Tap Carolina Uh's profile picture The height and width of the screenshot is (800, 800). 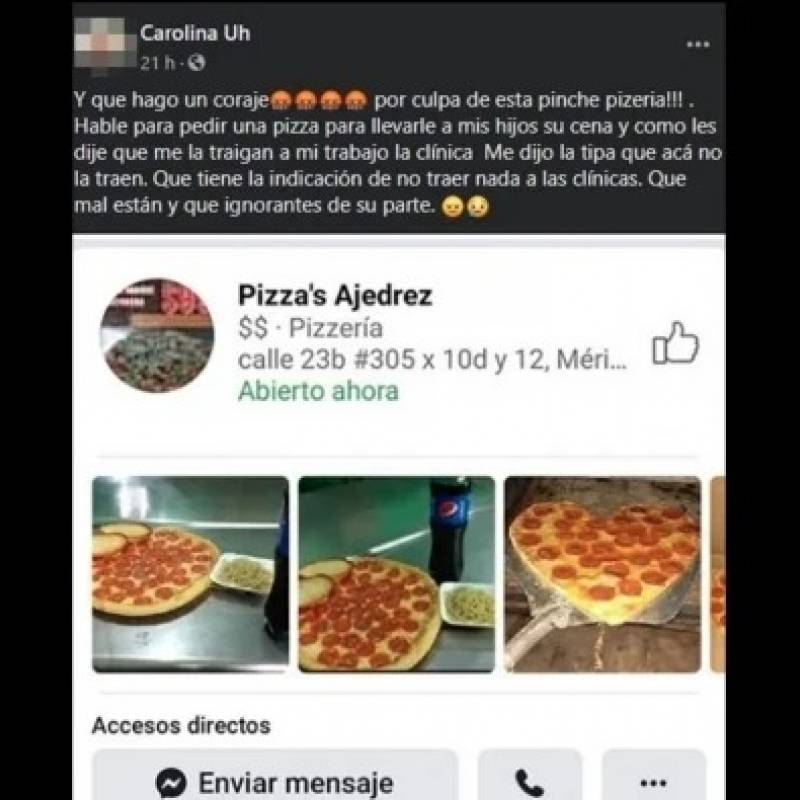104,45
